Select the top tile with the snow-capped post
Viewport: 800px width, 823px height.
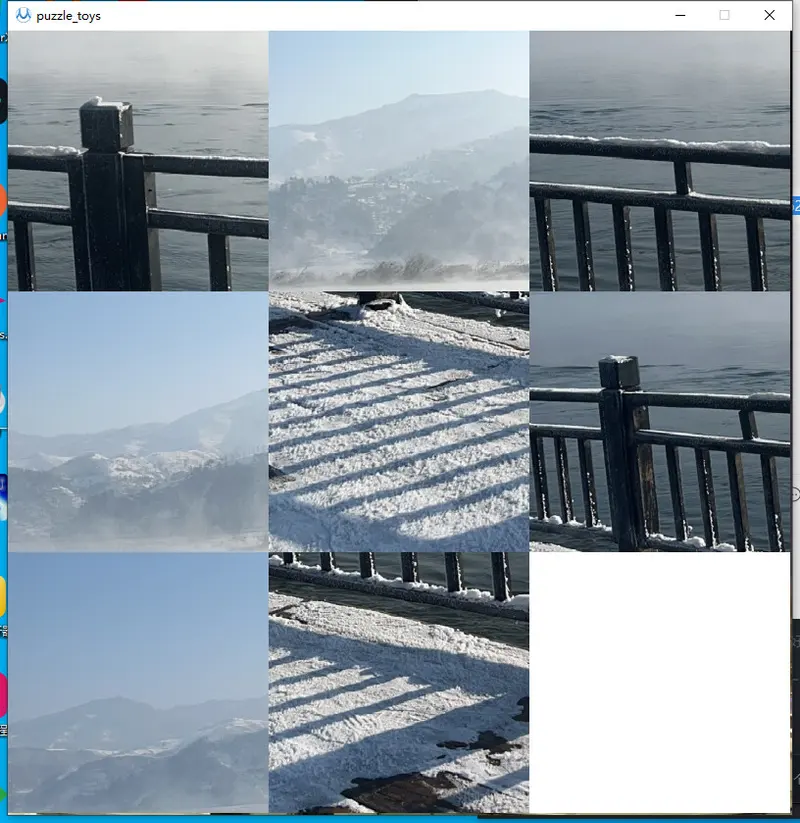click(x=138, y=161)
